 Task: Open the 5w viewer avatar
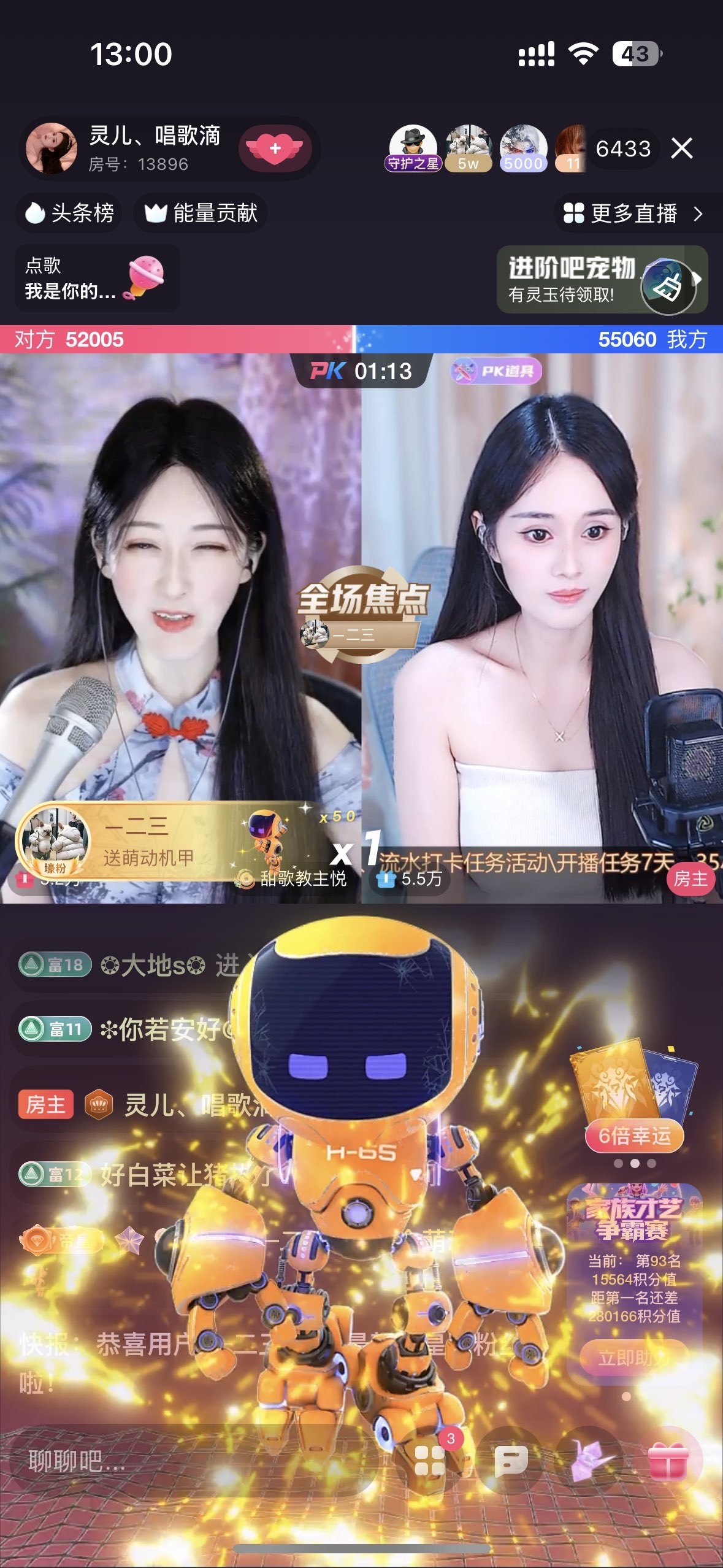[x=468, y=148]
